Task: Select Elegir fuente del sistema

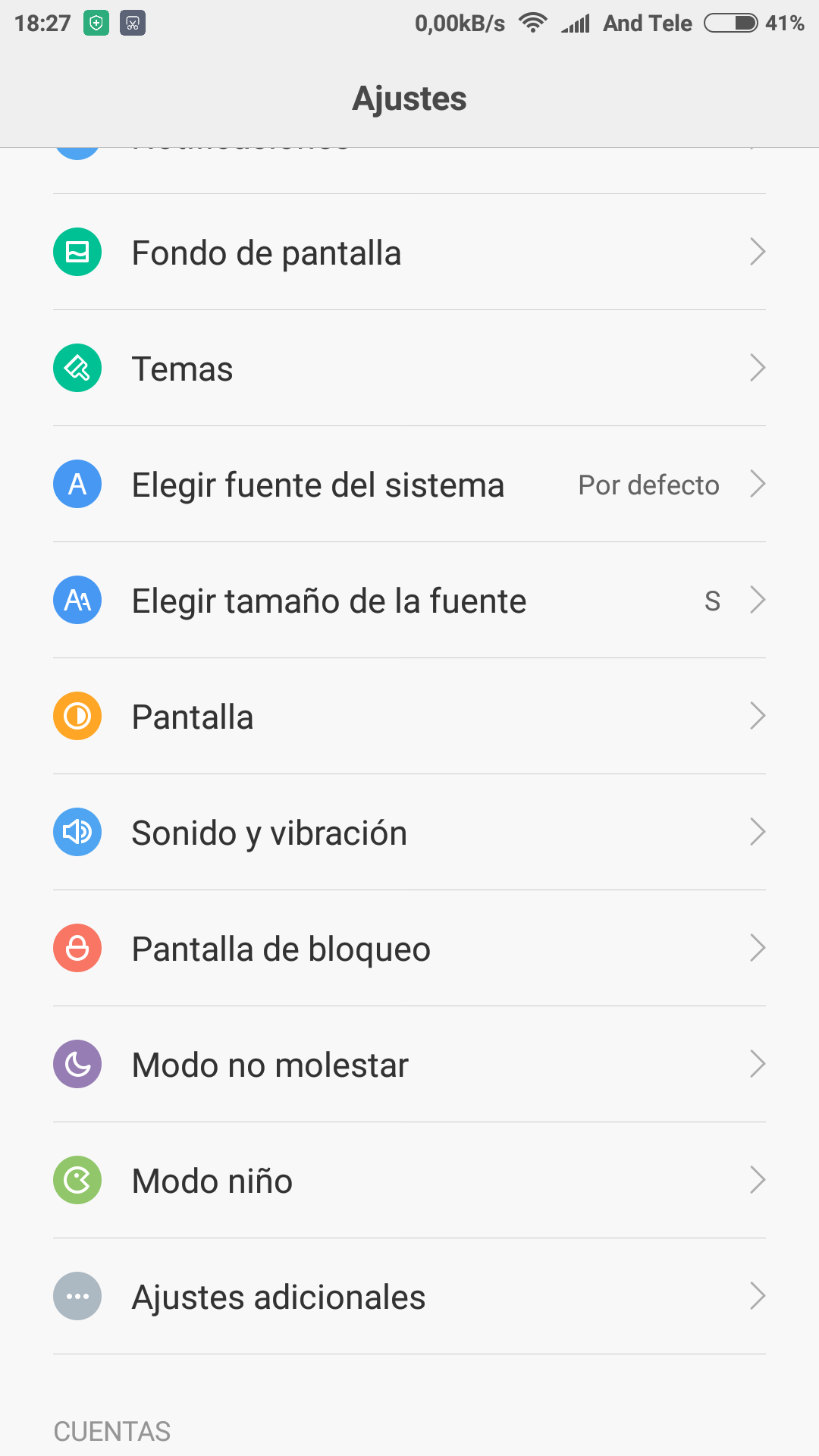Action: [x=409, y=484]
